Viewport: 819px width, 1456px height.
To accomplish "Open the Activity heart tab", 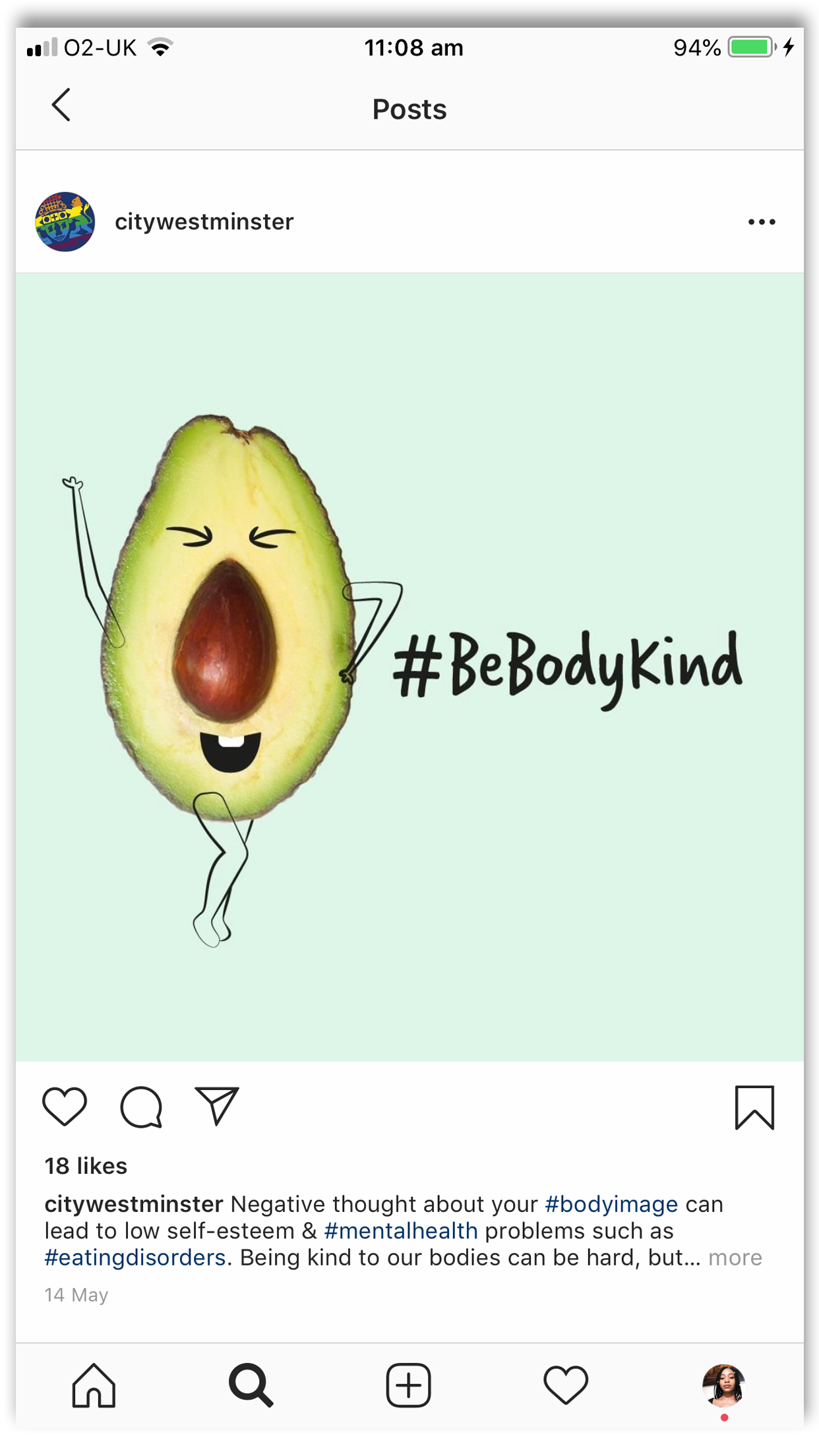I will (566, 1385).
